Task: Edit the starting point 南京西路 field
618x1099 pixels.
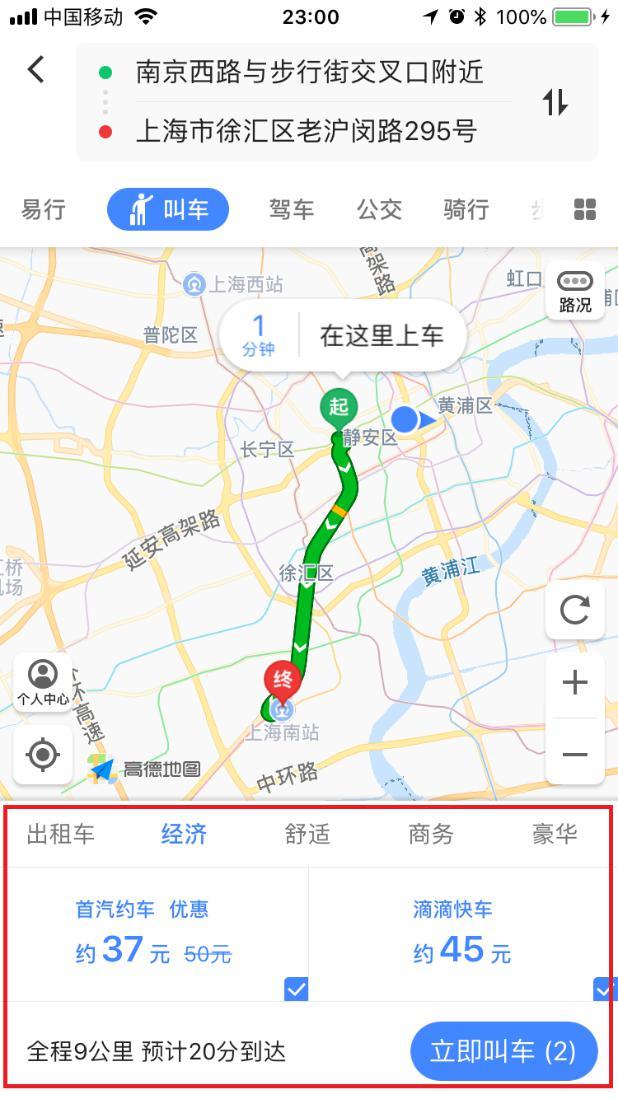Action: pos(310,72)
